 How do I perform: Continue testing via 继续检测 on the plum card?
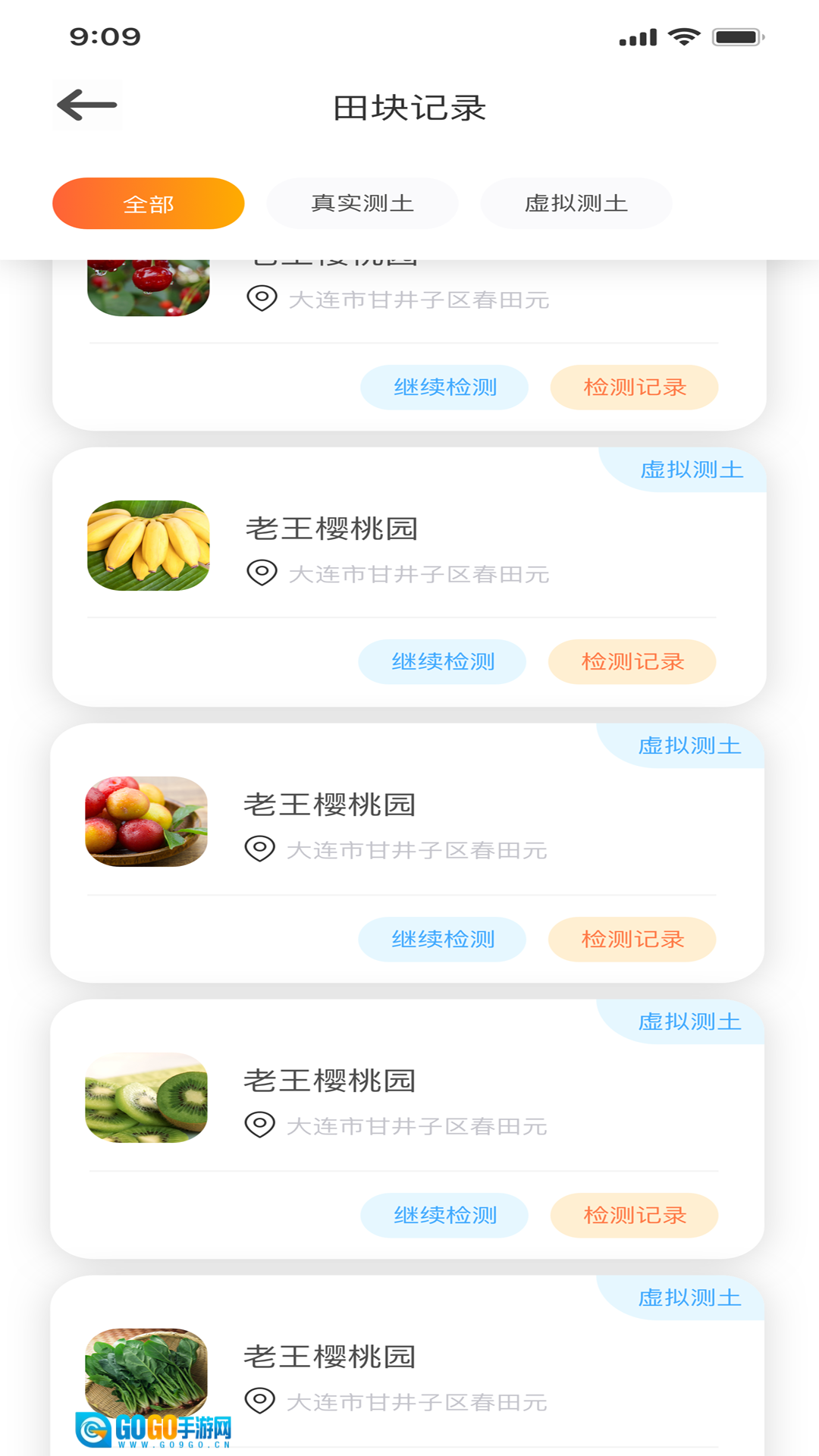click(442, 940)
